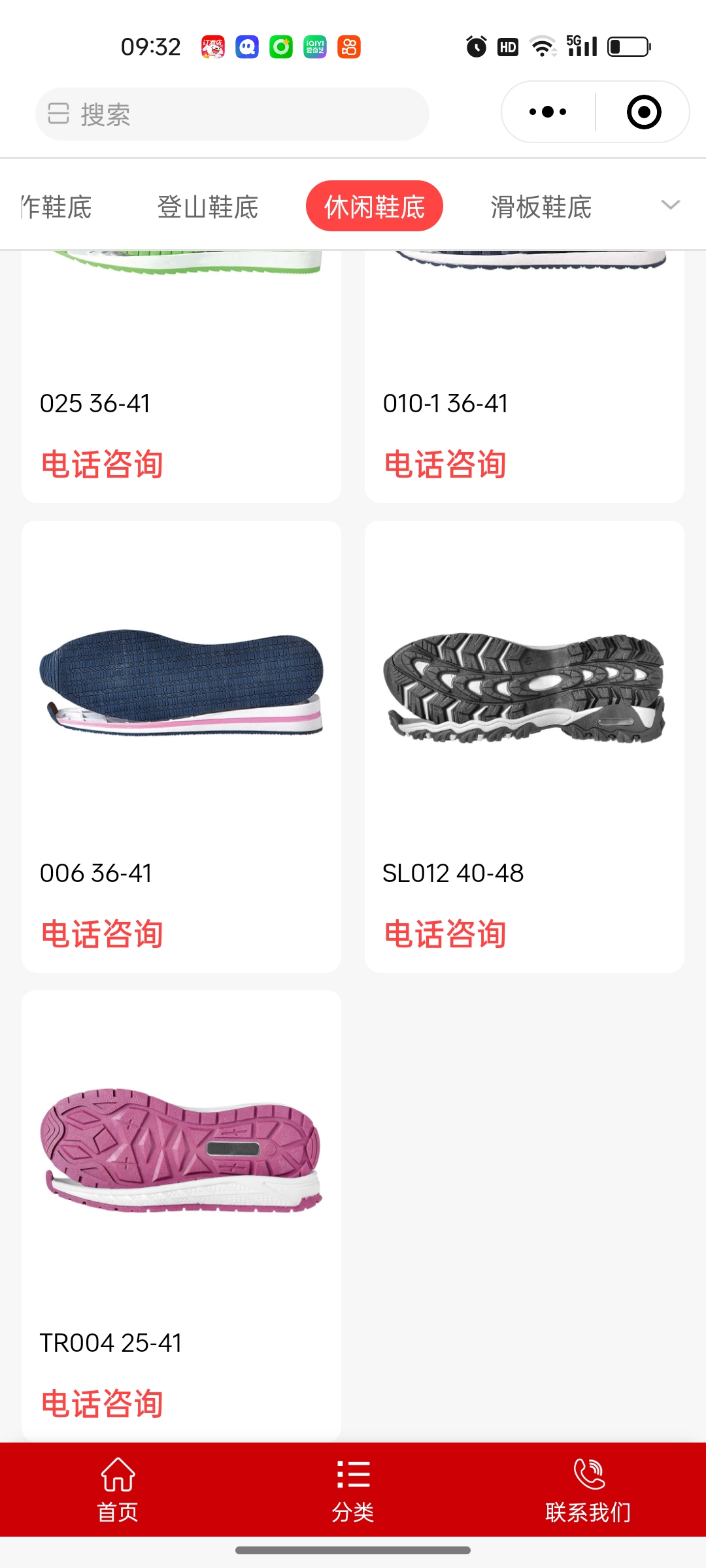View the SL012 40-48 black sole

(524, 686)
